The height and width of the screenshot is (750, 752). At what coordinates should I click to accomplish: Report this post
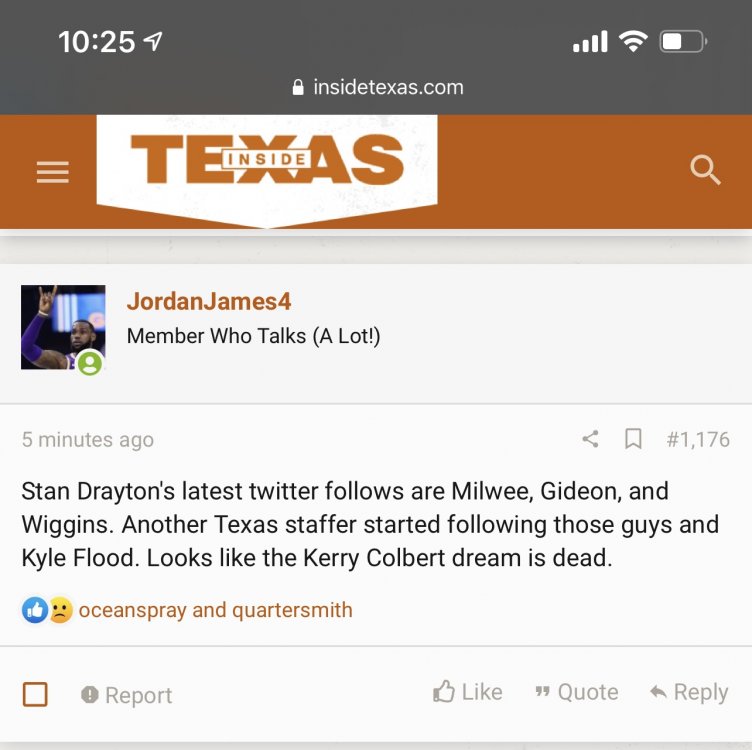[x=126, y=695]
